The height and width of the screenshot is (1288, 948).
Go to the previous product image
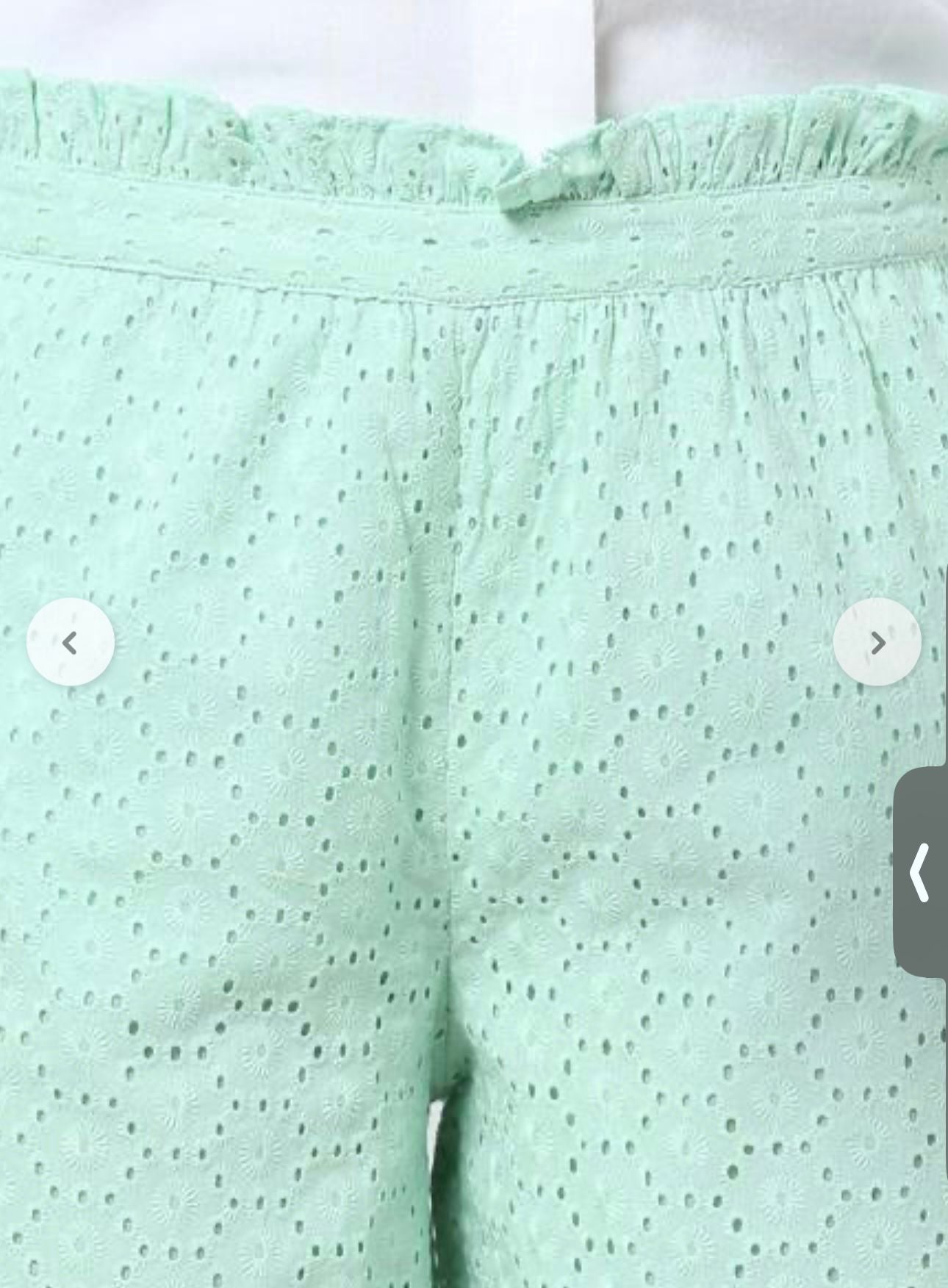tap(71, 642)
